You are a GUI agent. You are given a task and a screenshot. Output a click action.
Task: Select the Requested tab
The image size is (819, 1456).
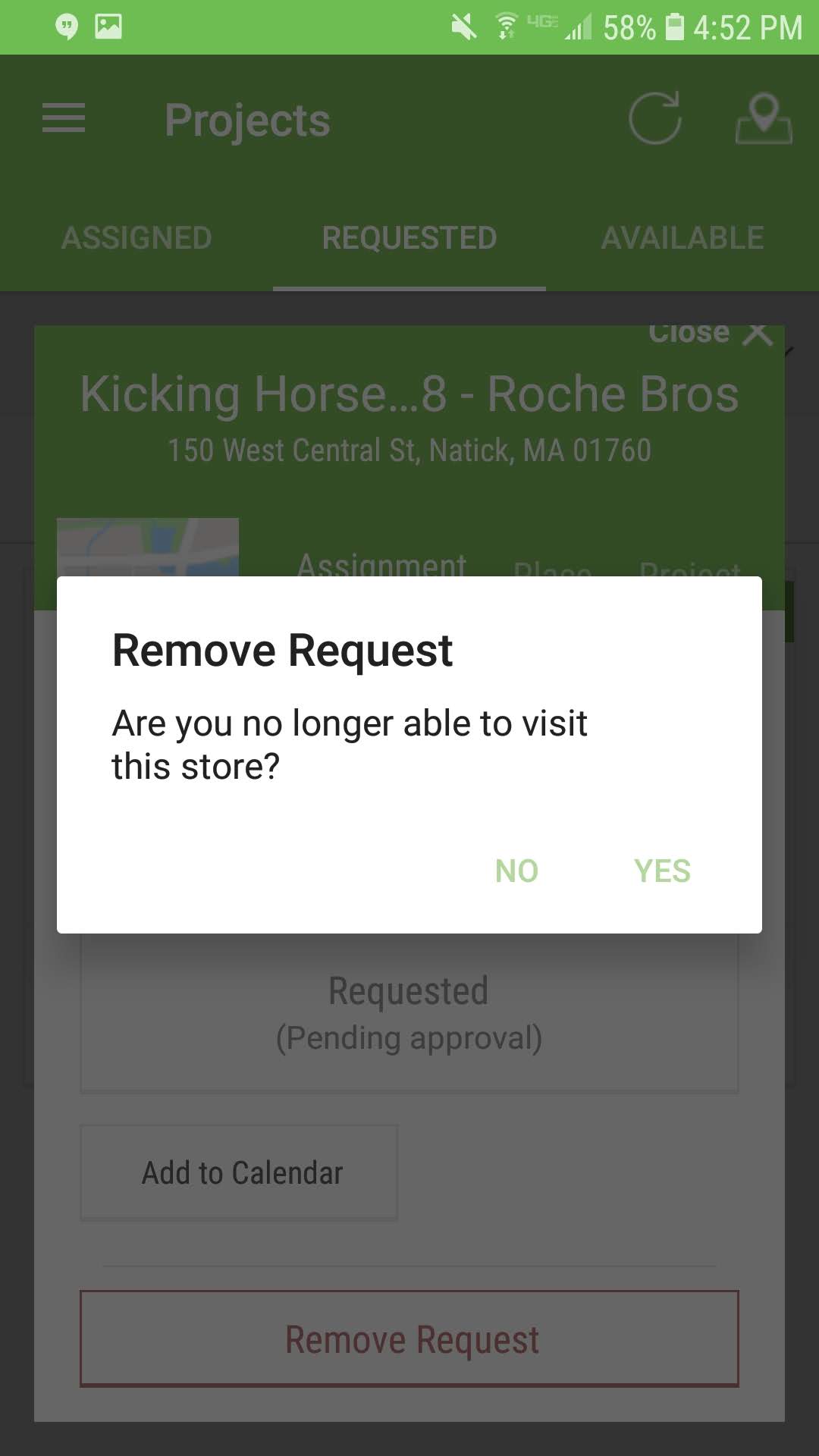409,238
